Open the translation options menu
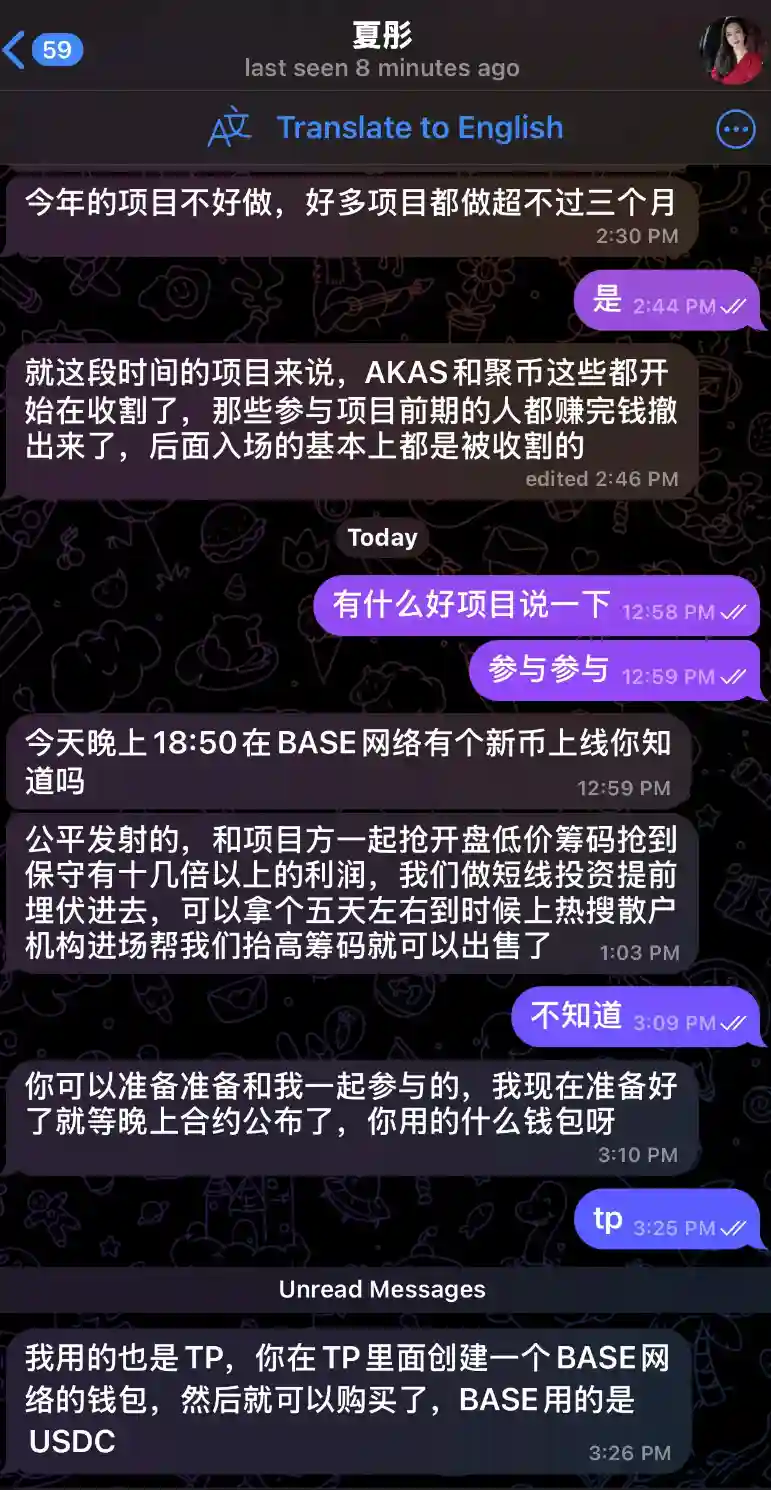771x1490 pixels. pyautogui.click(x=736, y=129)
